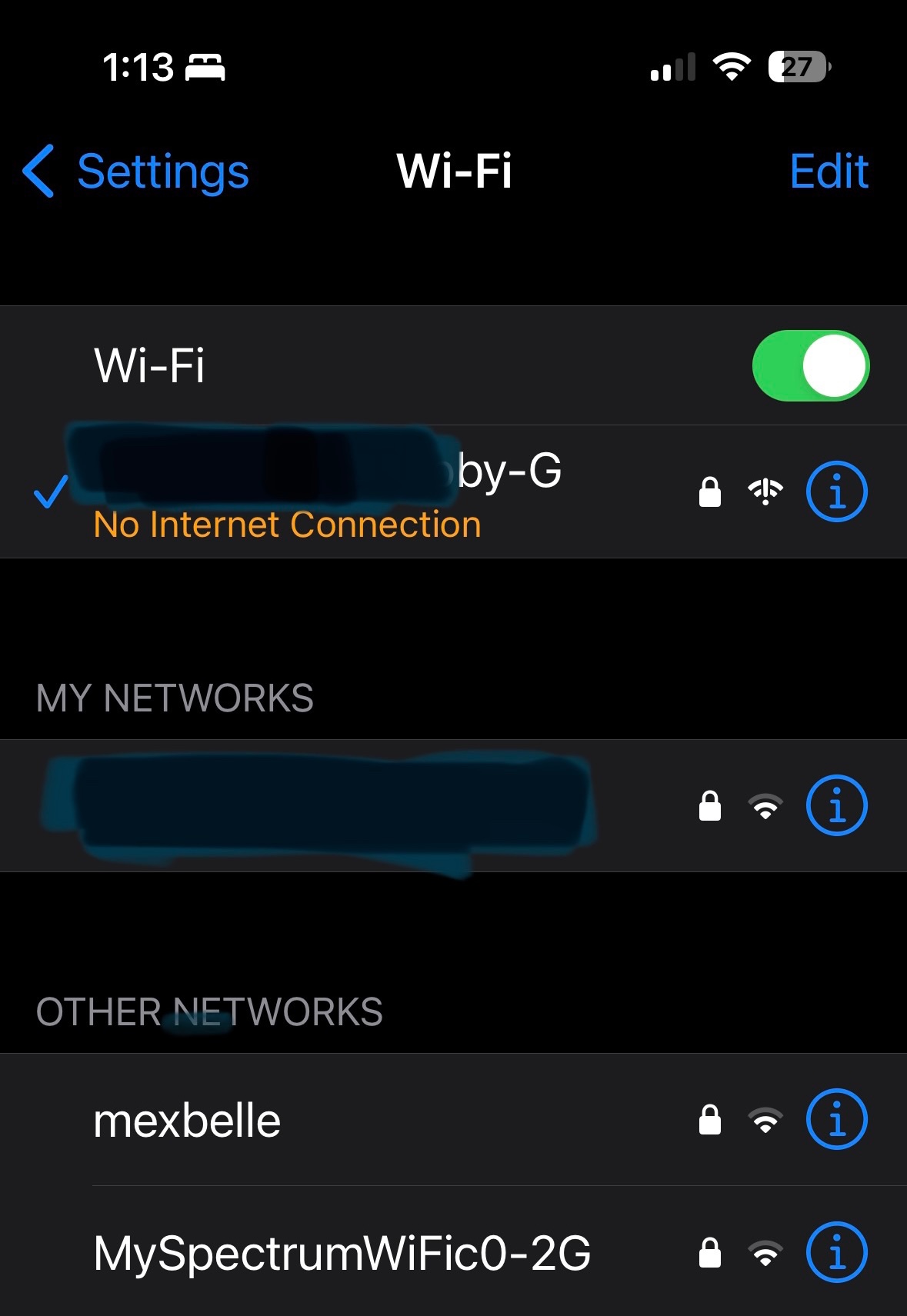
Task: Tap the No Internet Connection warning text
Action: coord(285,524)
